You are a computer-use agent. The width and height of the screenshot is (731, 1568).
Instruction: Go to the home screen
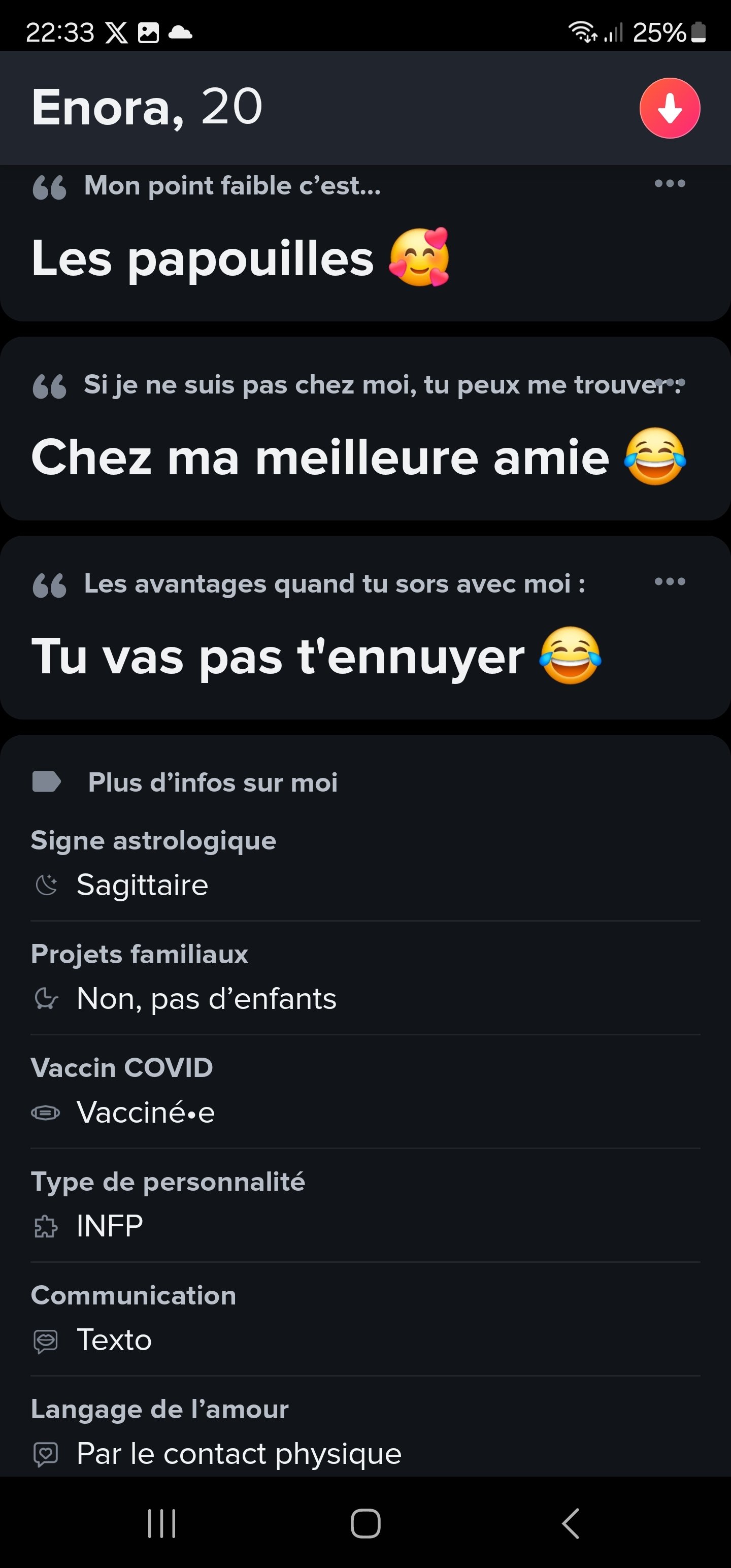point(365,1523)
